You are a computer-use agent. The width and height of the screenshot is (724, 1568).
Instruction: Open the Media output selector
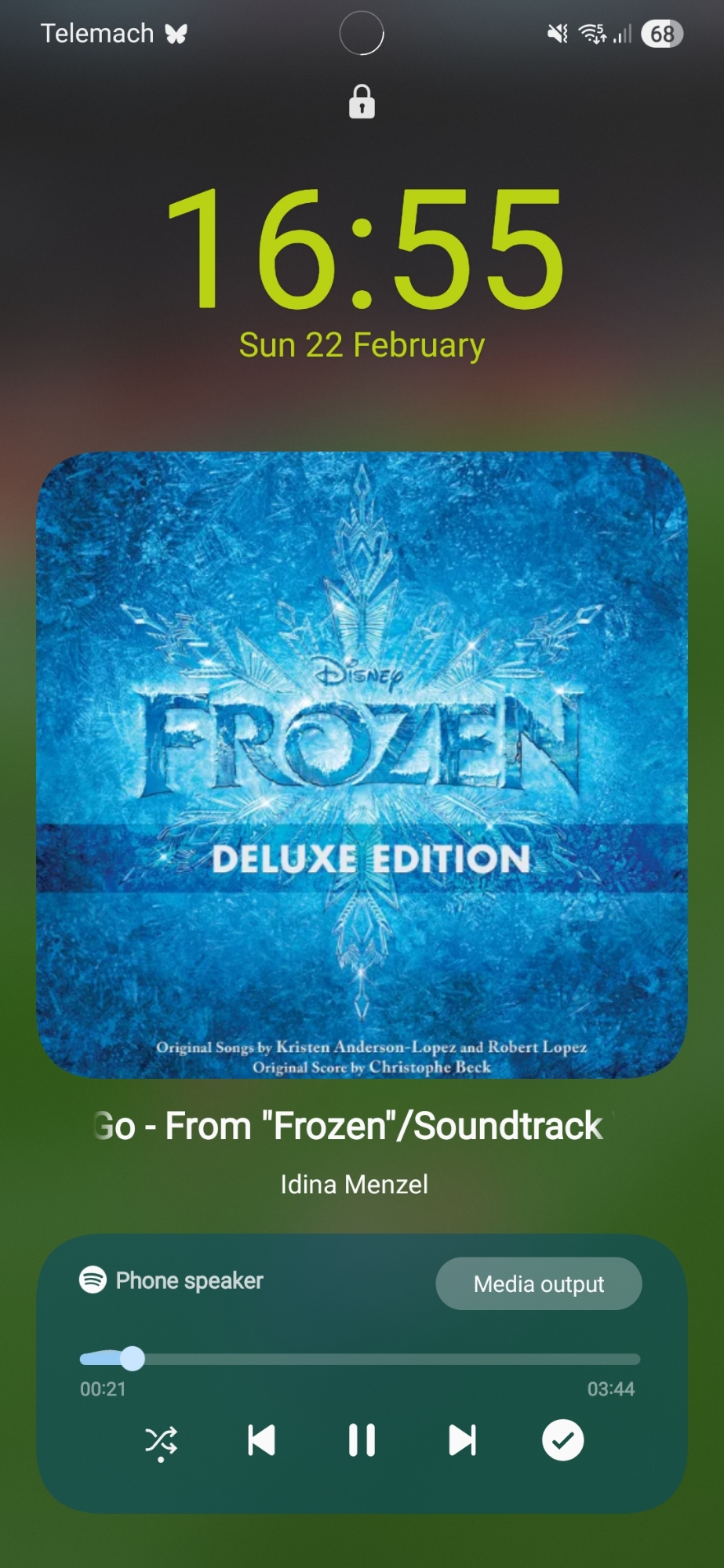(538, 1283)
